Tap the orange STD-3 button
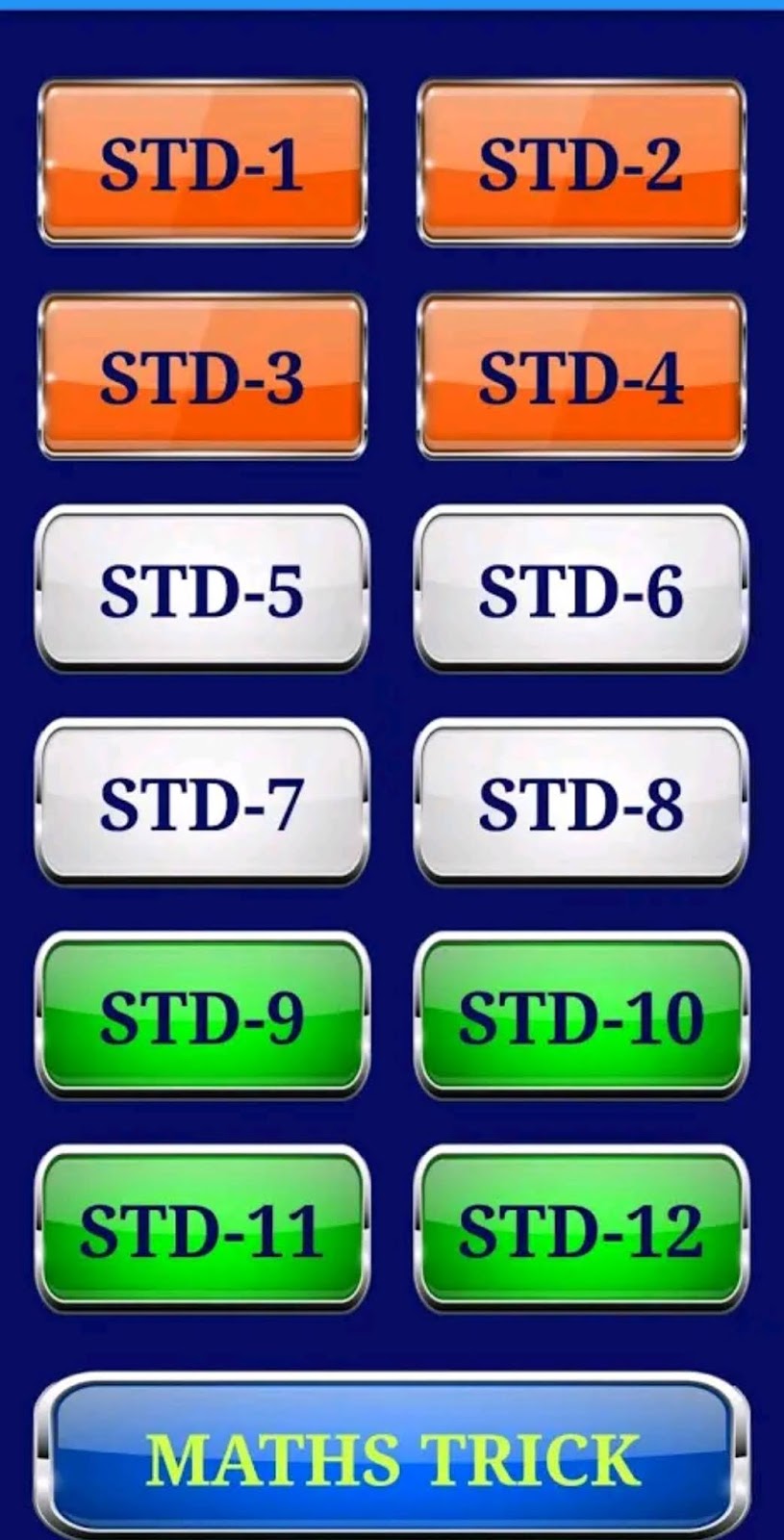 pos(202,376)
